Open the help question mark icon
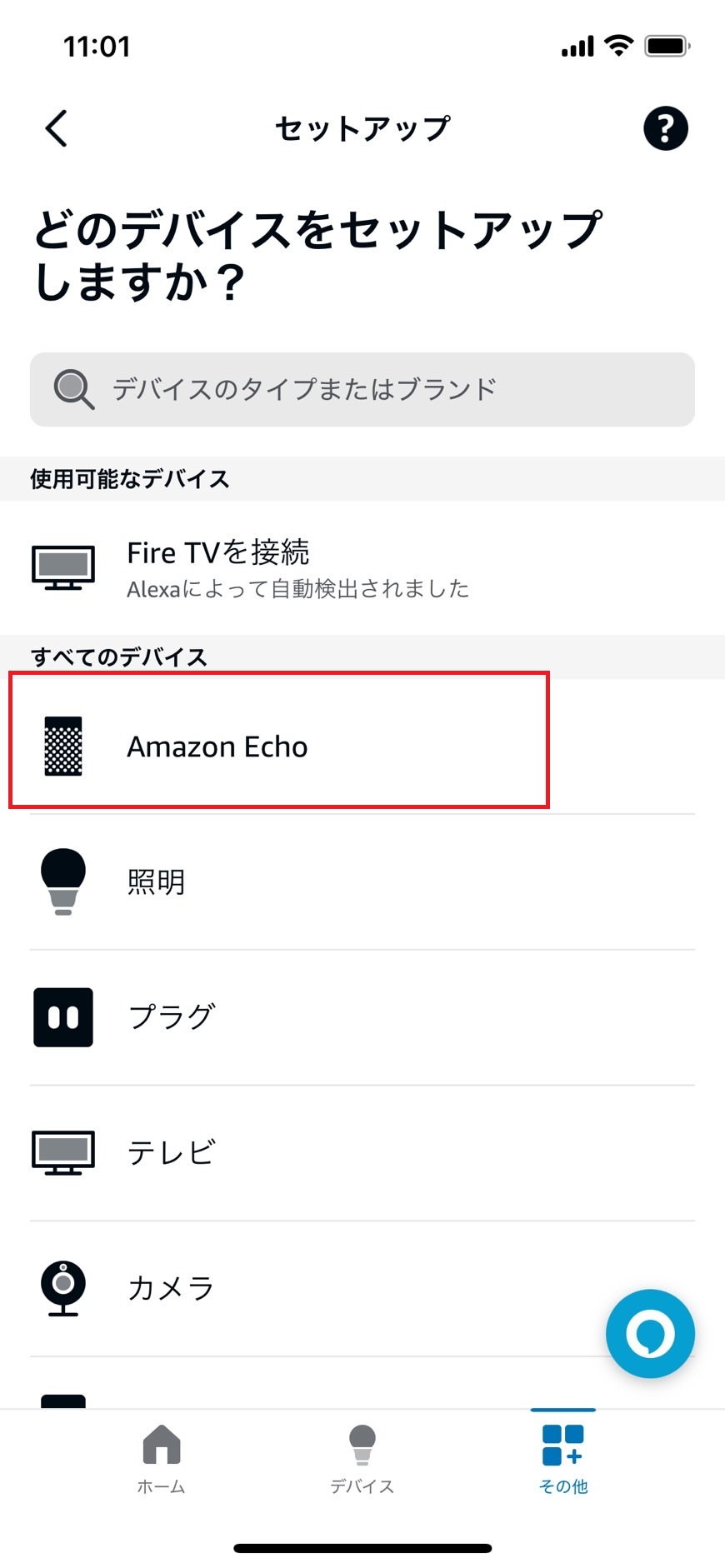This screenshot has height=1568, width=725. [x=665, y=128]
